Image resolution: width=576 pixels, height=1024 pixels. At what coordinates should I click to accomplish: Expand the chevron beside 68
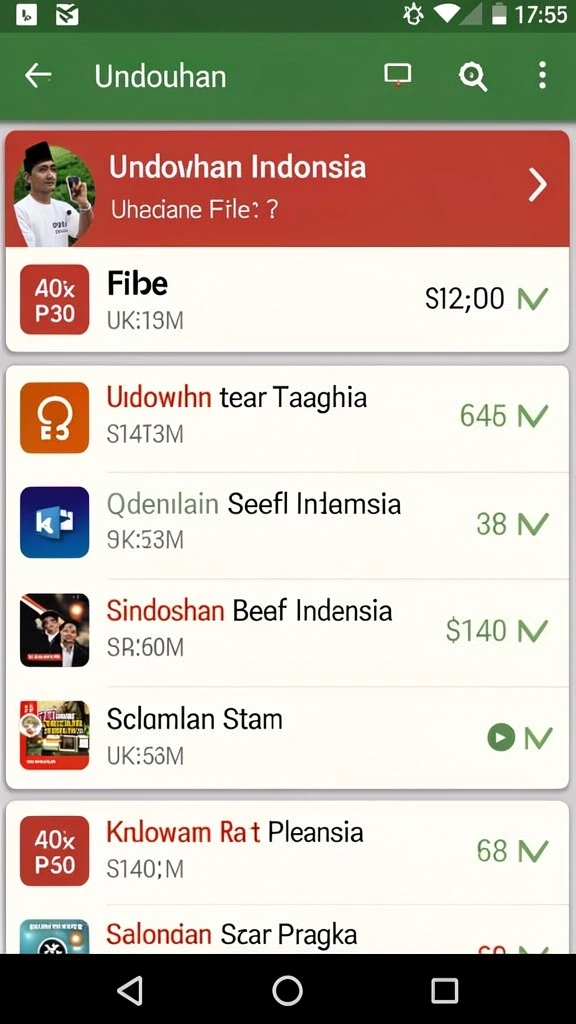(x=533, y=852)
